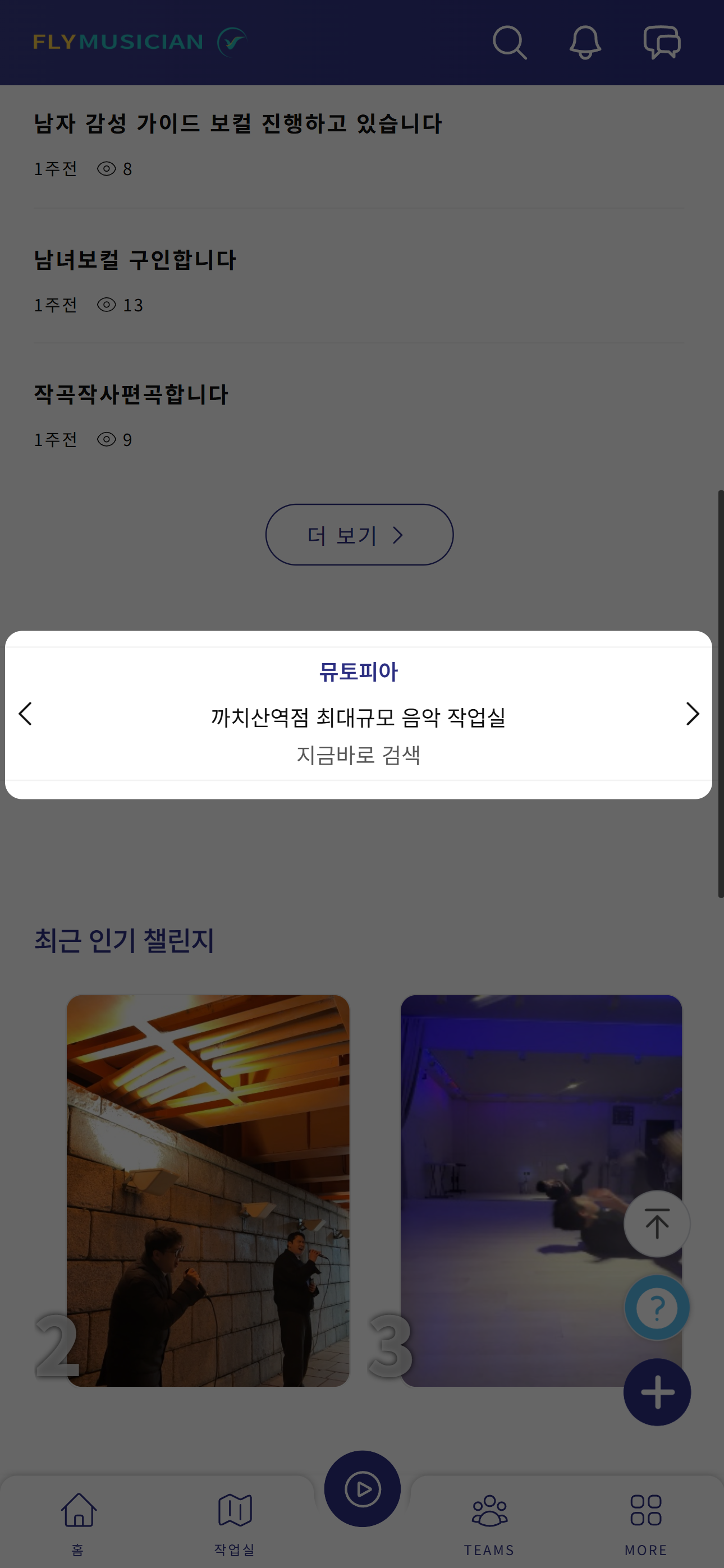Jump back to top of page

(657, 1224)
